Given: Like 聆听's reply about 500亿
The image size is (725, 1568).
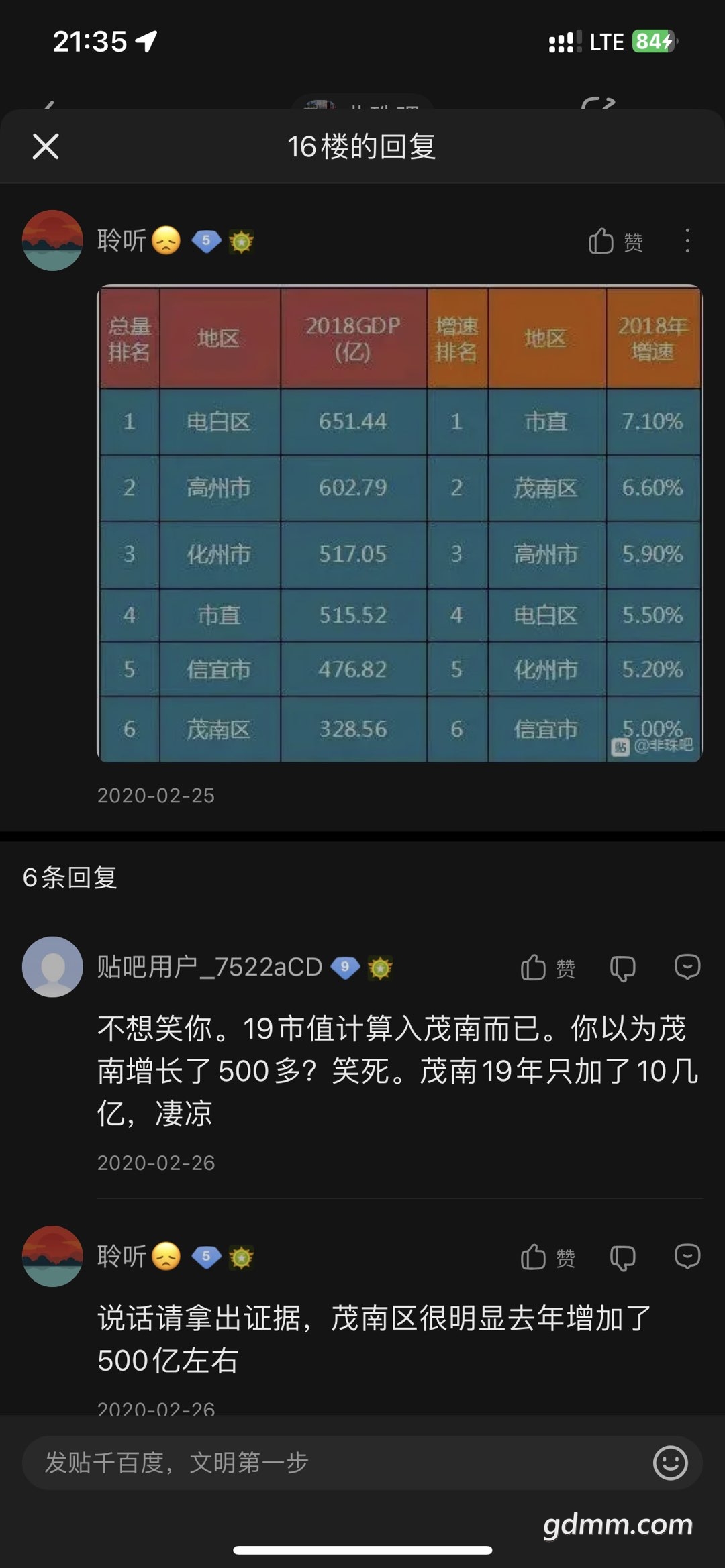Looking at the screenshot, I should (x=548, y=1257).
